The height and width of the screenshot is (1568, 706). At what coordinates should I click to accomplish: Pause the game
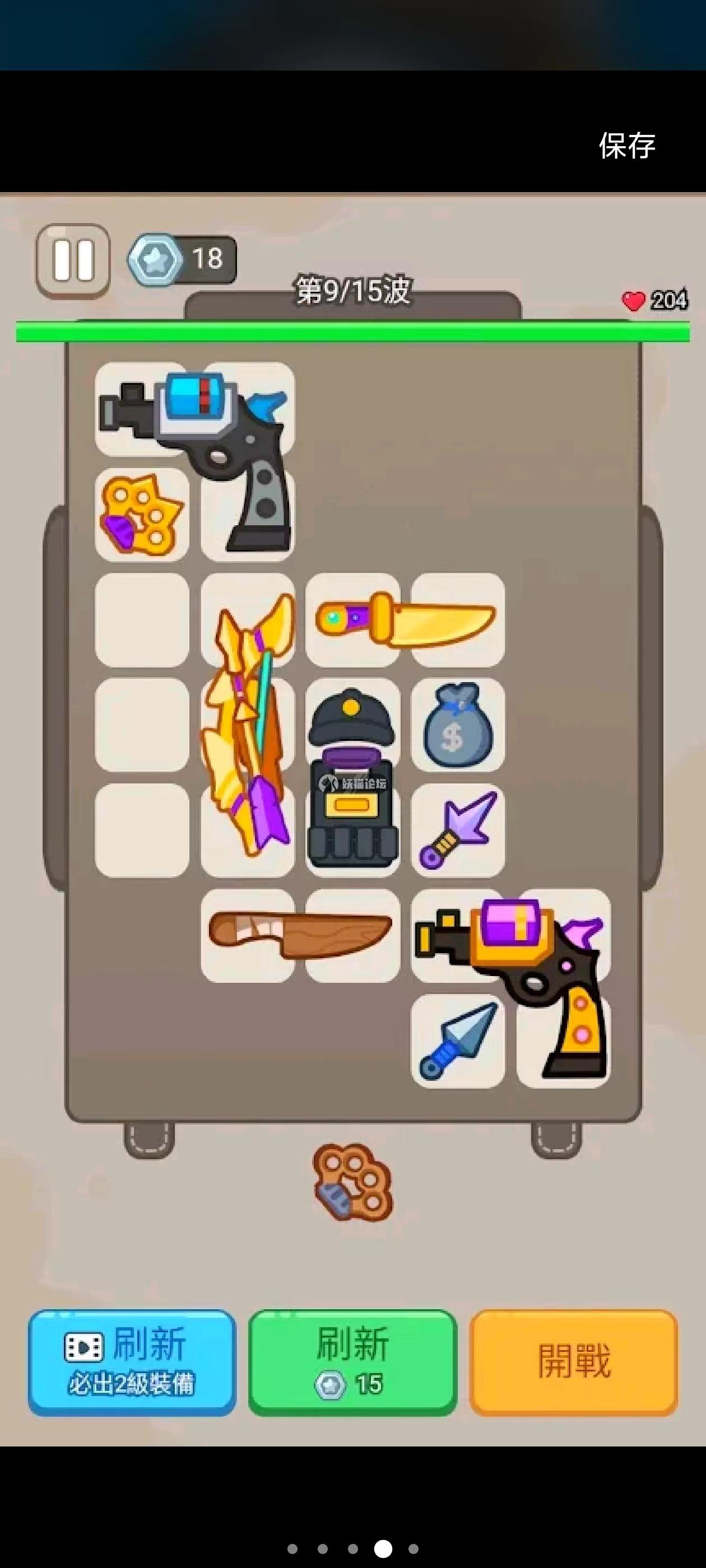pos(73,261)
